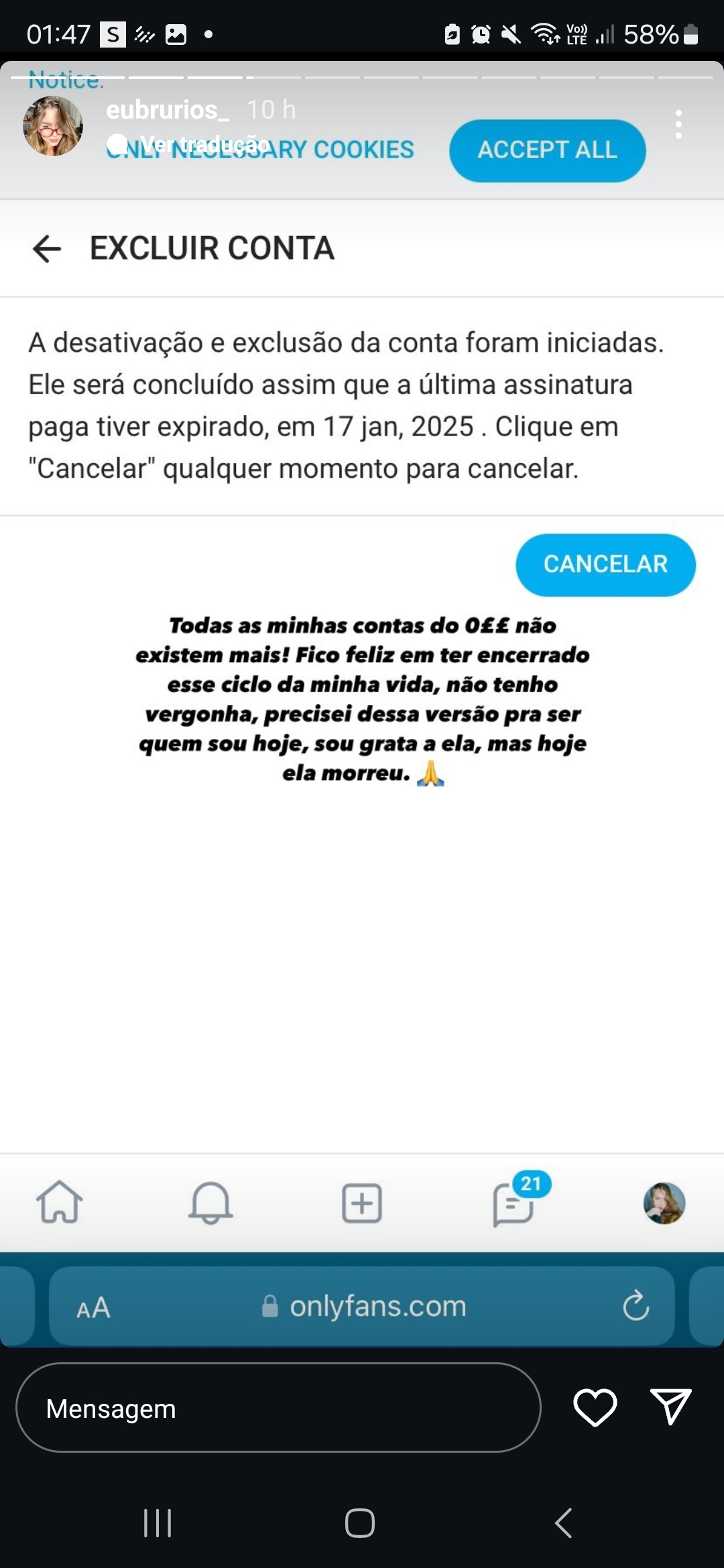Go back using the system navigation bar
The width and height of the screenshot is (724, 1568).
[564, 1523]
